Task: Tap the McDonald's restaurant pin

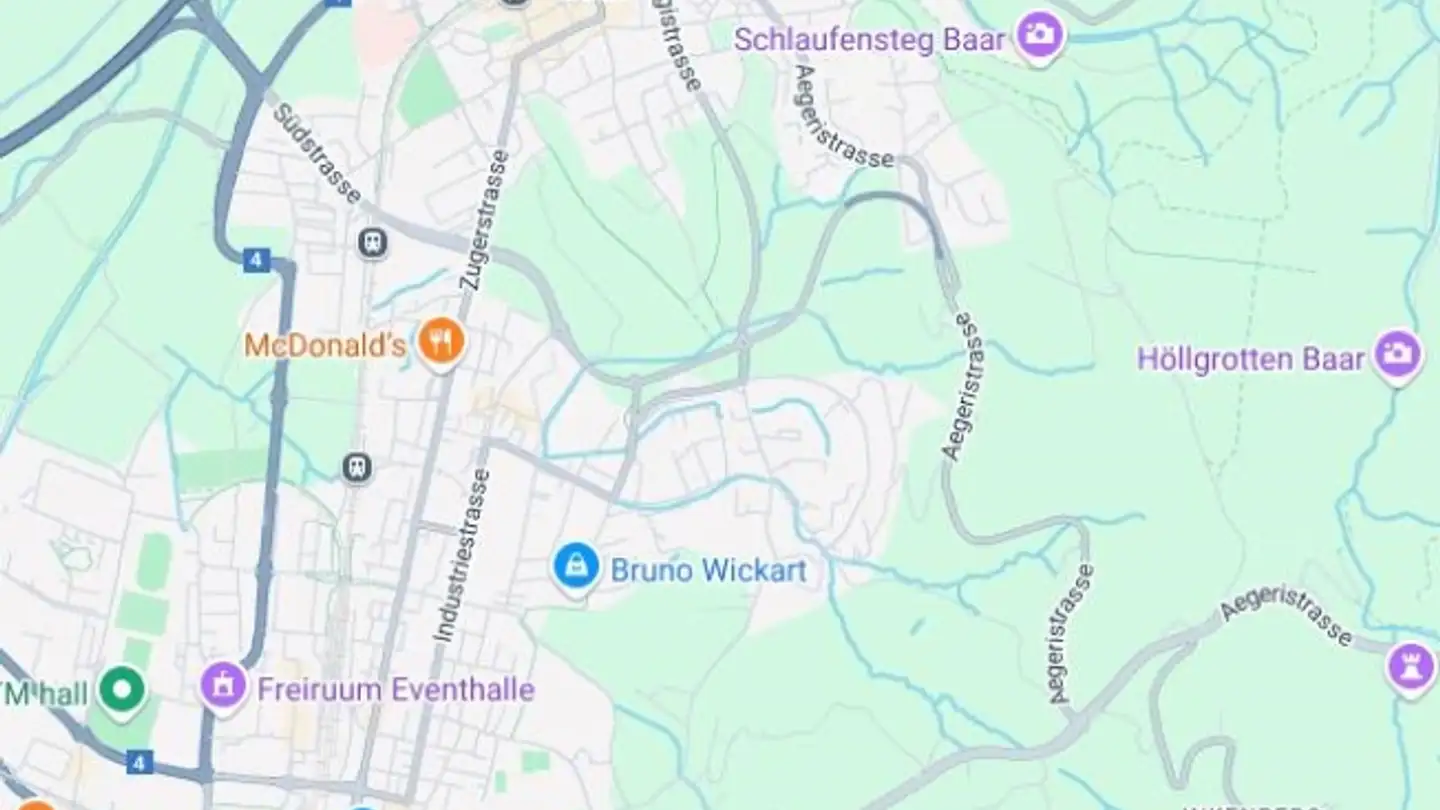Action: 440,343
